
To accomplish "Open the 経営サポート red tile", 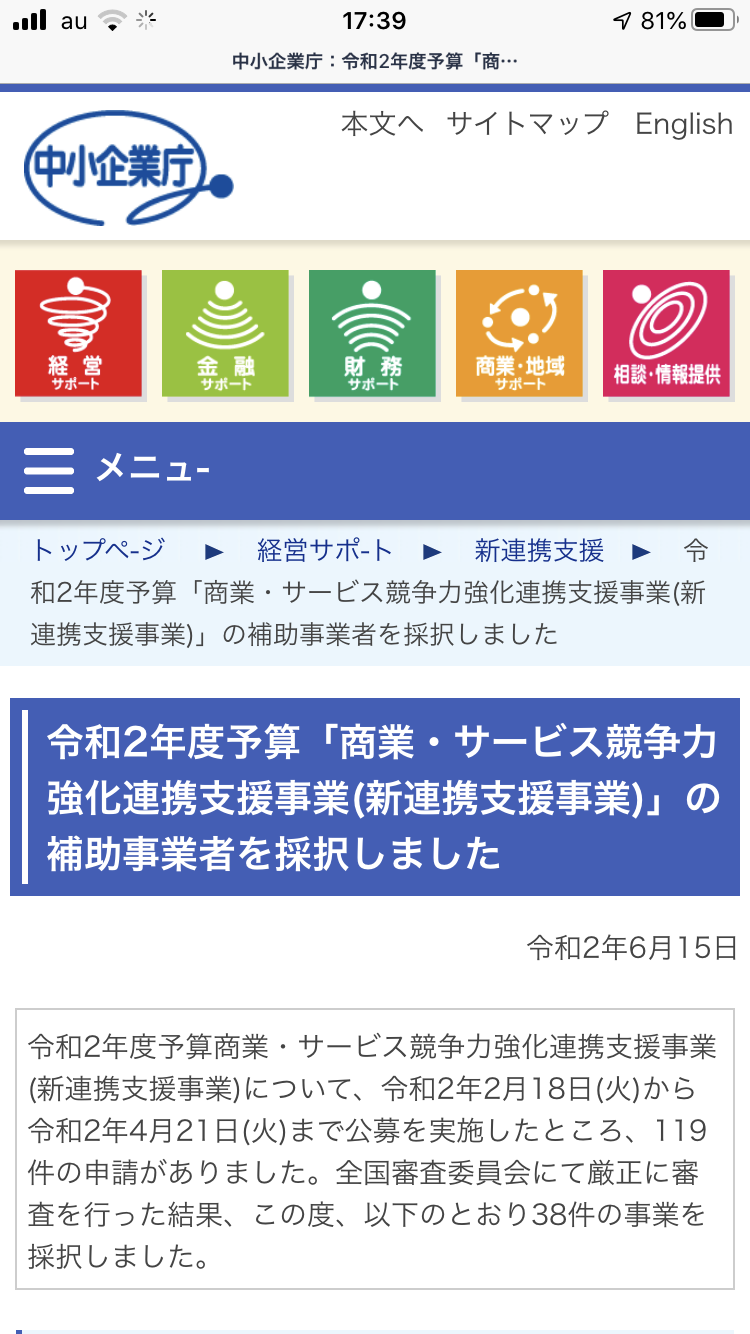I will 78,333.
